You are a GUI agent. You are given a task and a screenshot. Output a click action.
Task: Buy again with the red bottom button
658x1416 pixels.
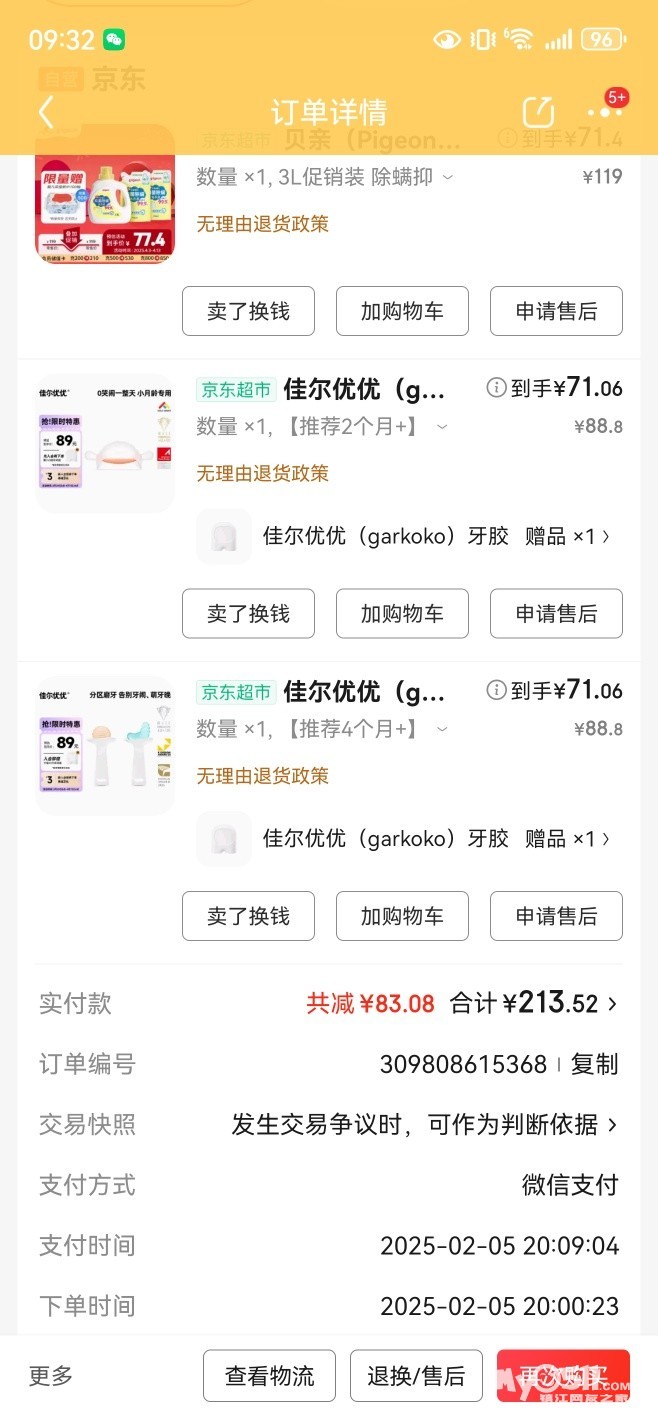pyautogui.click(x=563, y=1376)
